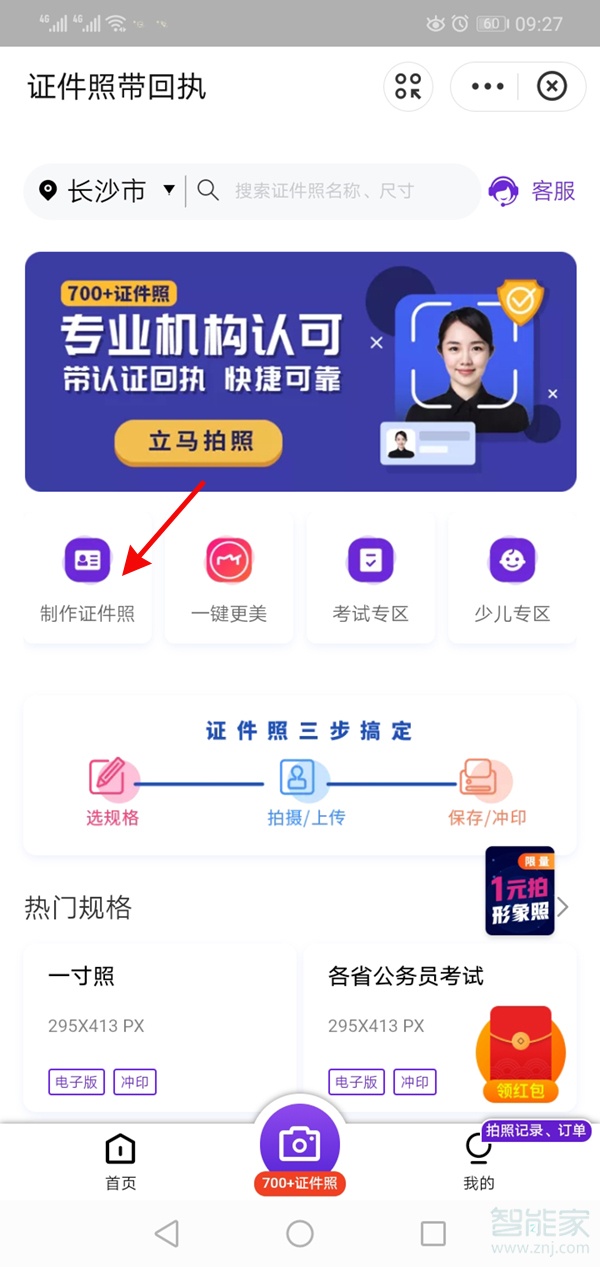Close the mini program
Viewport: 600px width, 1267px height.
pos(551,87)
